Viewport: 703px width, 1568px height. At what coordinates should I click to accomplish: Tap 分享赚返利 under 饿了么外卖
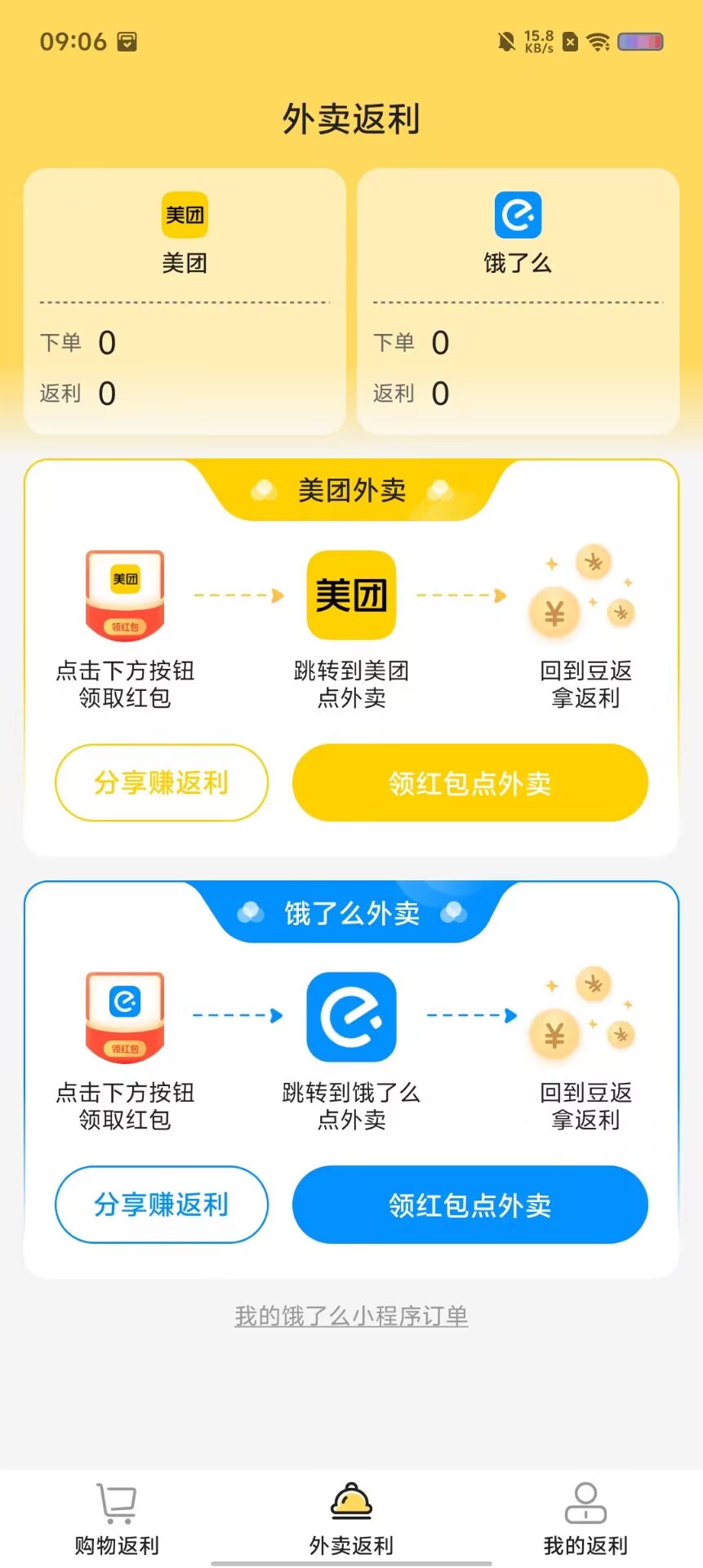[x=161, y=1205]
